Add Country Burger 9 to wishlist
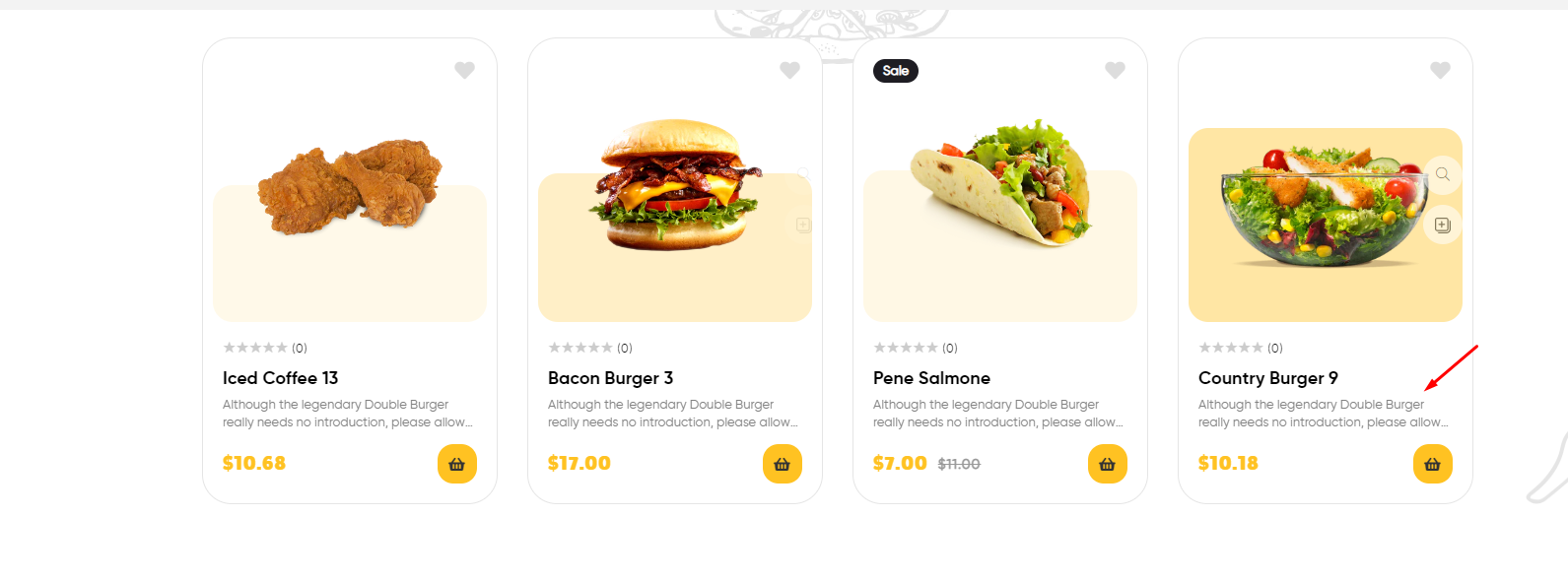 (1440, 70)
